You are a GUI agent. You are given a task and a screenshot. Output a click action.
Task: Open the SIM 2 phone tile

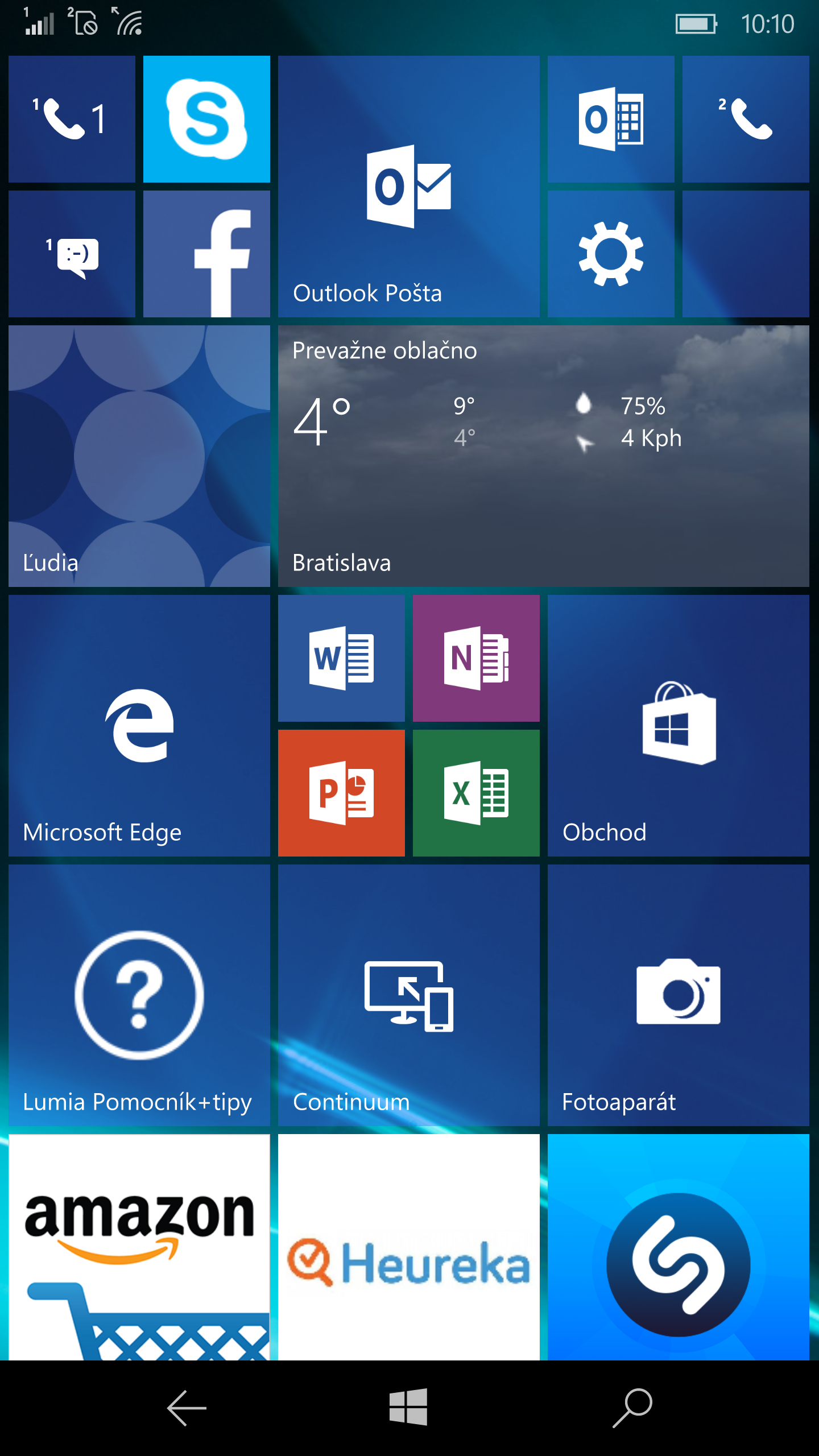tap(746, 119)
